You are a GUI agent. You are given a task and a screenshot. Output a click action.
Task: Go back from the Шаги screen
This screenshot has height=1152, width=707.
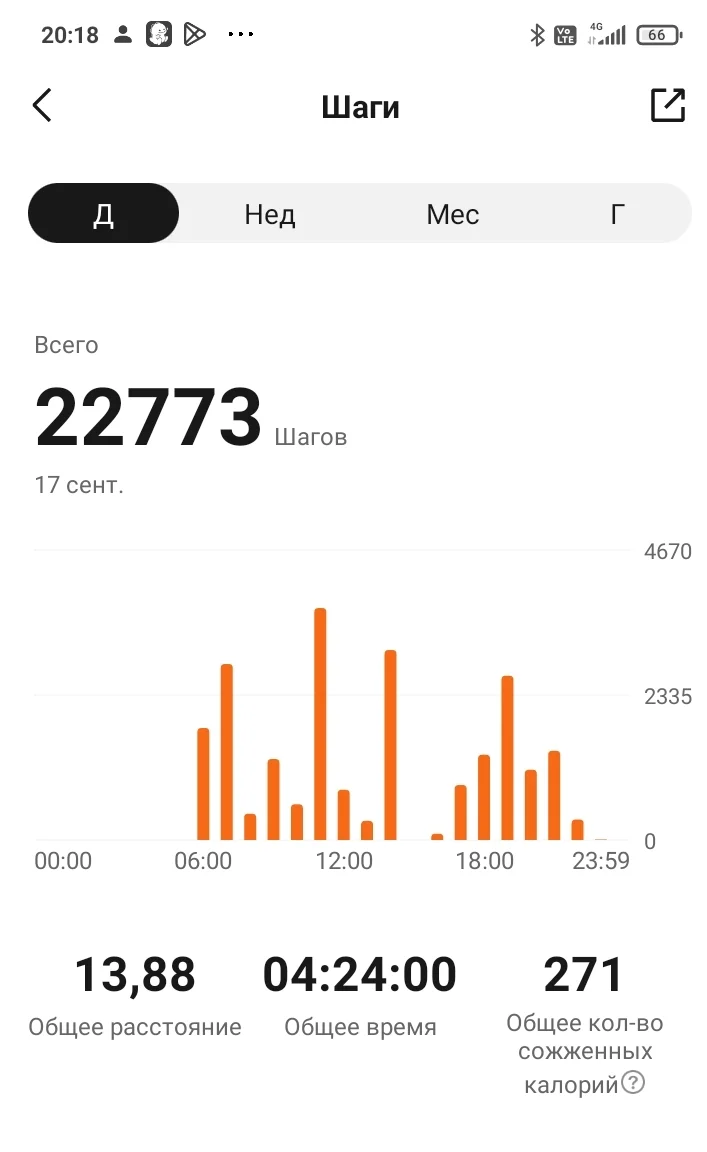click(x=42, y=105)
